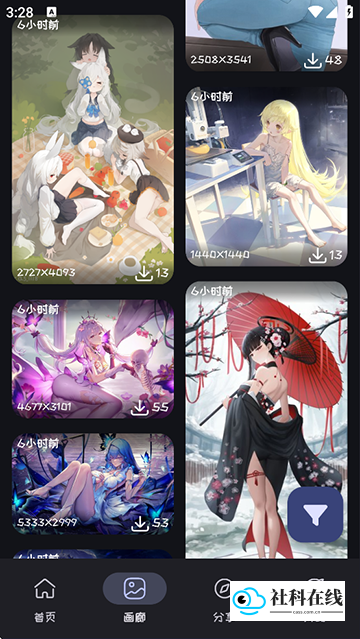Open the picnic wallpaper sized 2727X4093
The image size is (360, 639).
93,149
